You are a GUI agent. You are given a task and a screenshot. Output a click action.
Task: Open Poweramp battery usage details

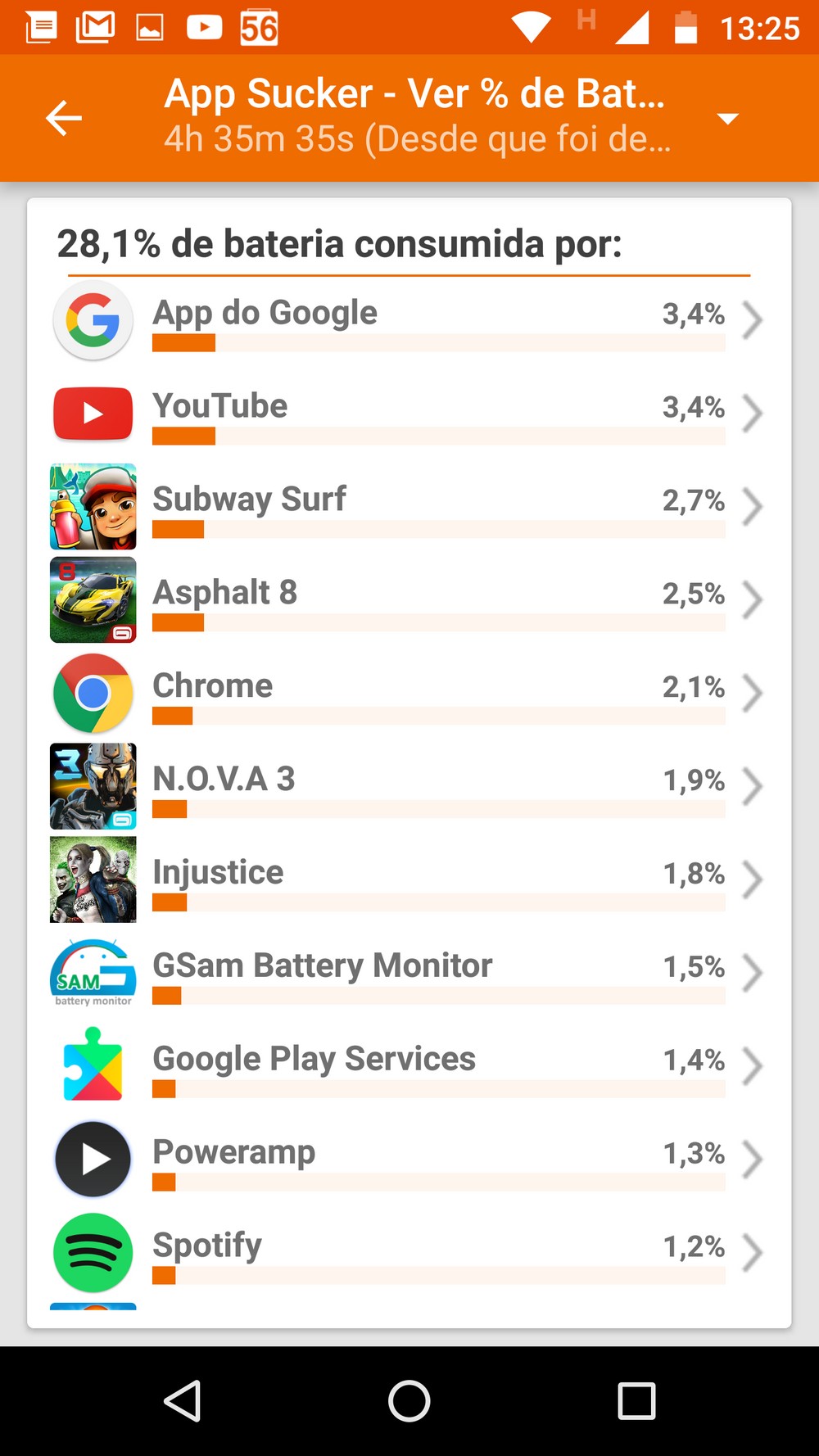[x=409, y=1160]
